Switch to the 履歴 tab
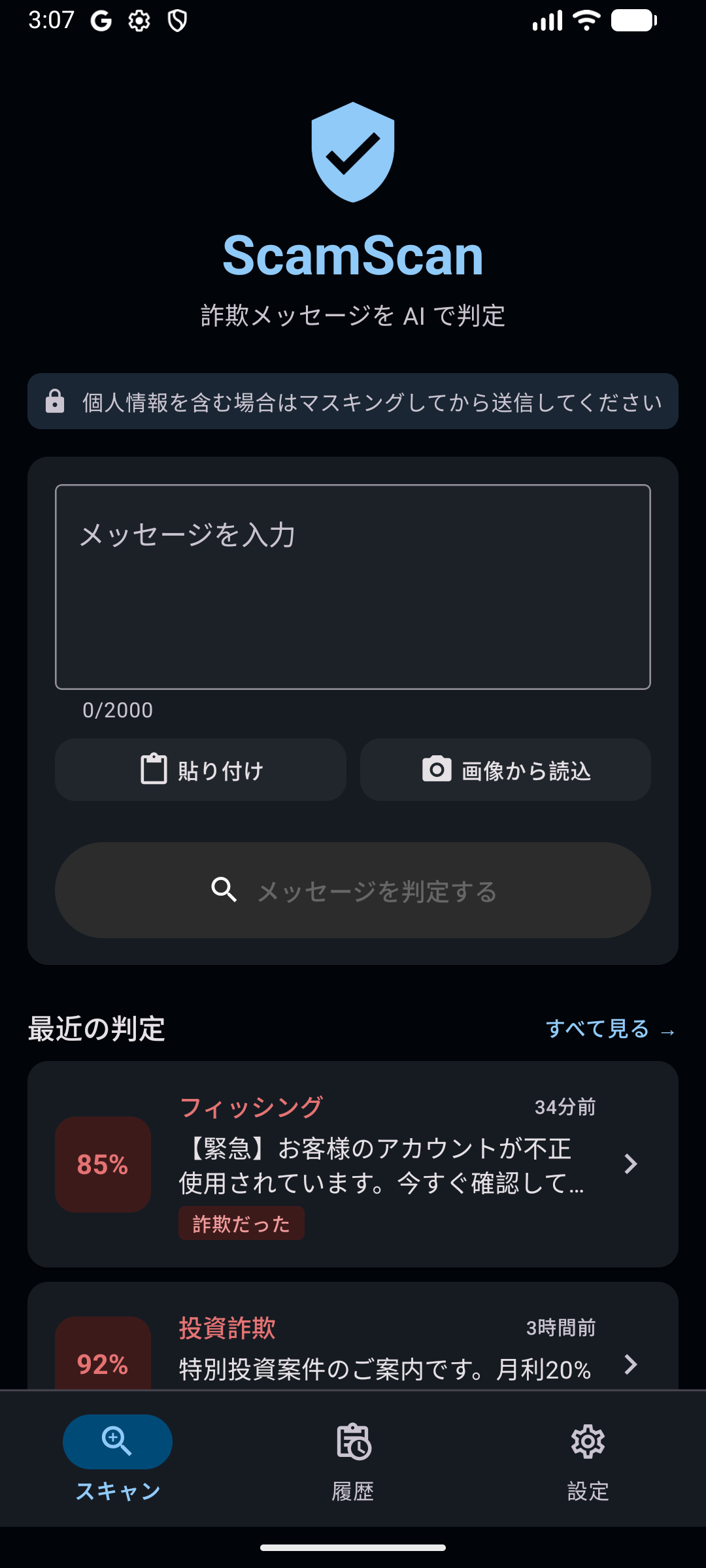Screen dimensions: 706x1568 [353, 1463]
